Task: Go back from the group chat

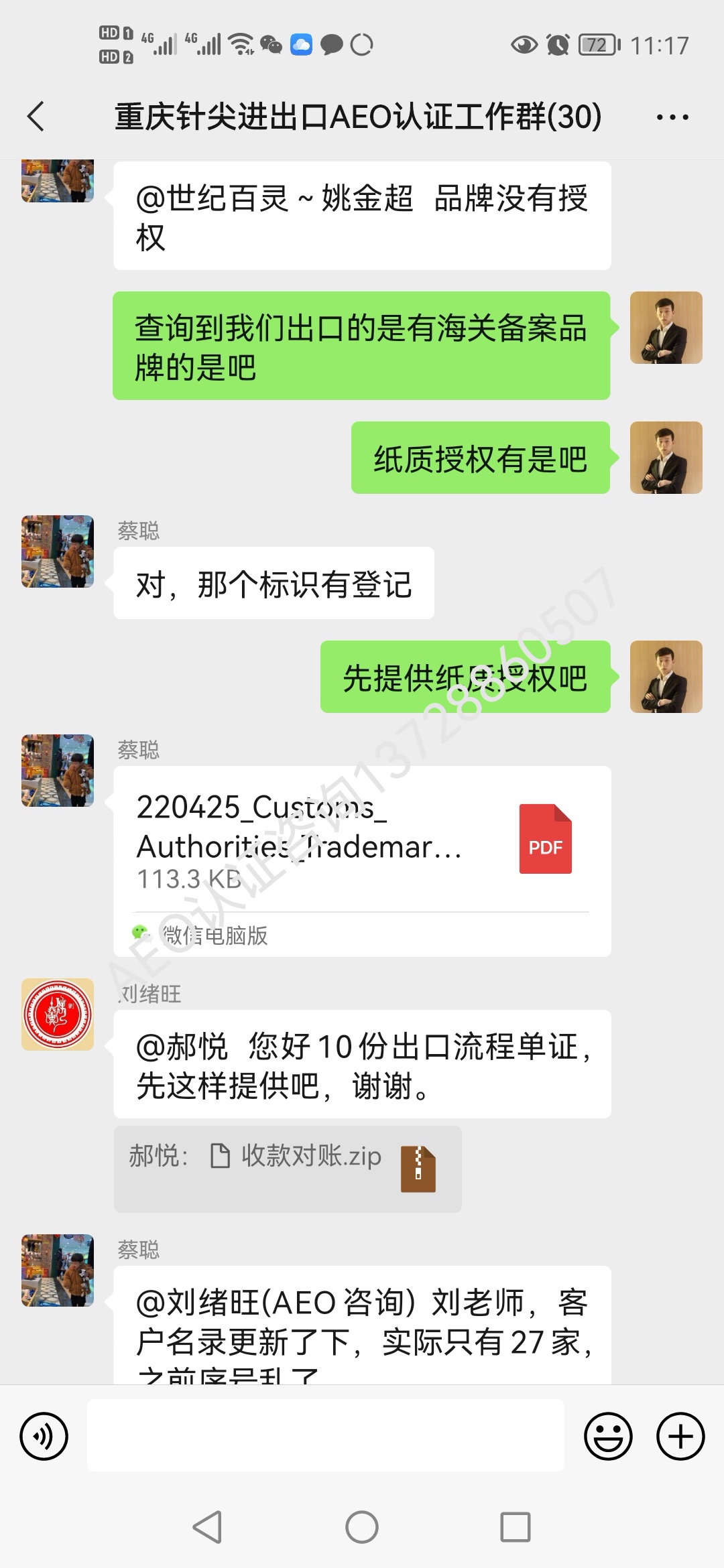Action: 36,117
